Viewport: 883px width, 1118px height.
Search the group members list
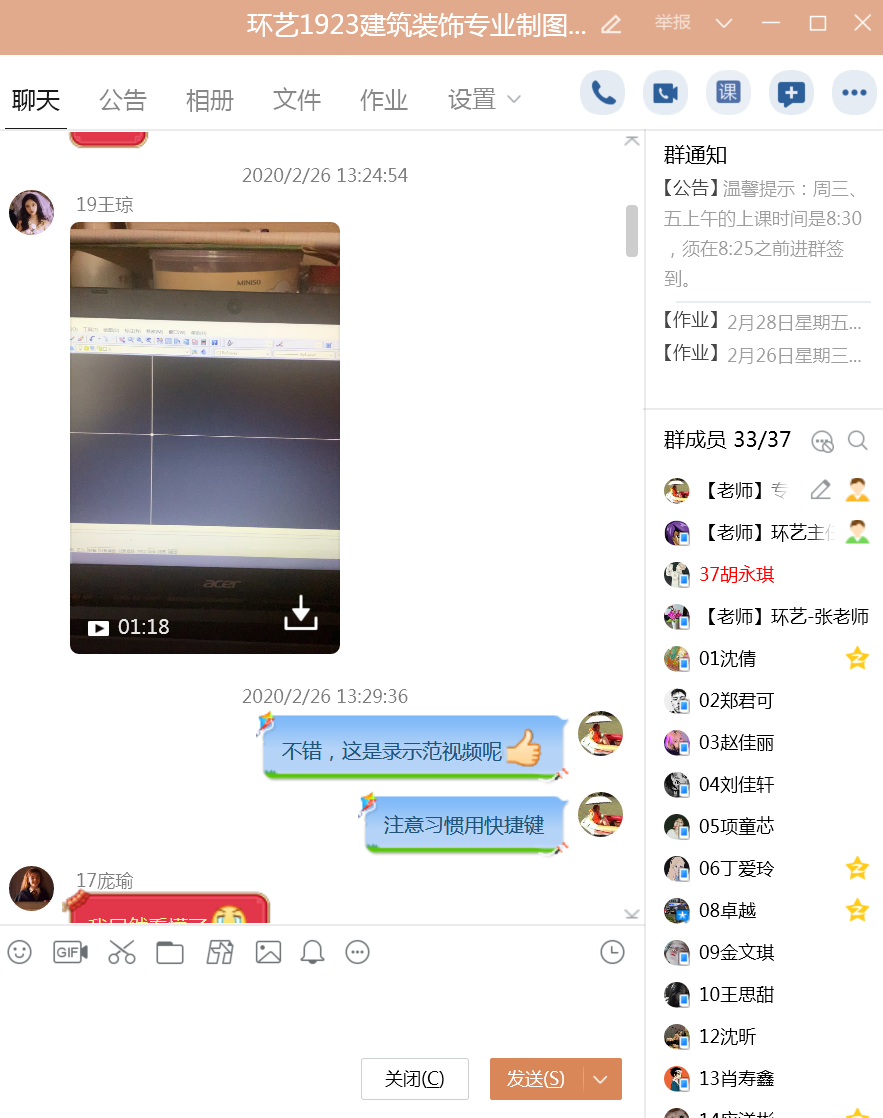[857, 440]
